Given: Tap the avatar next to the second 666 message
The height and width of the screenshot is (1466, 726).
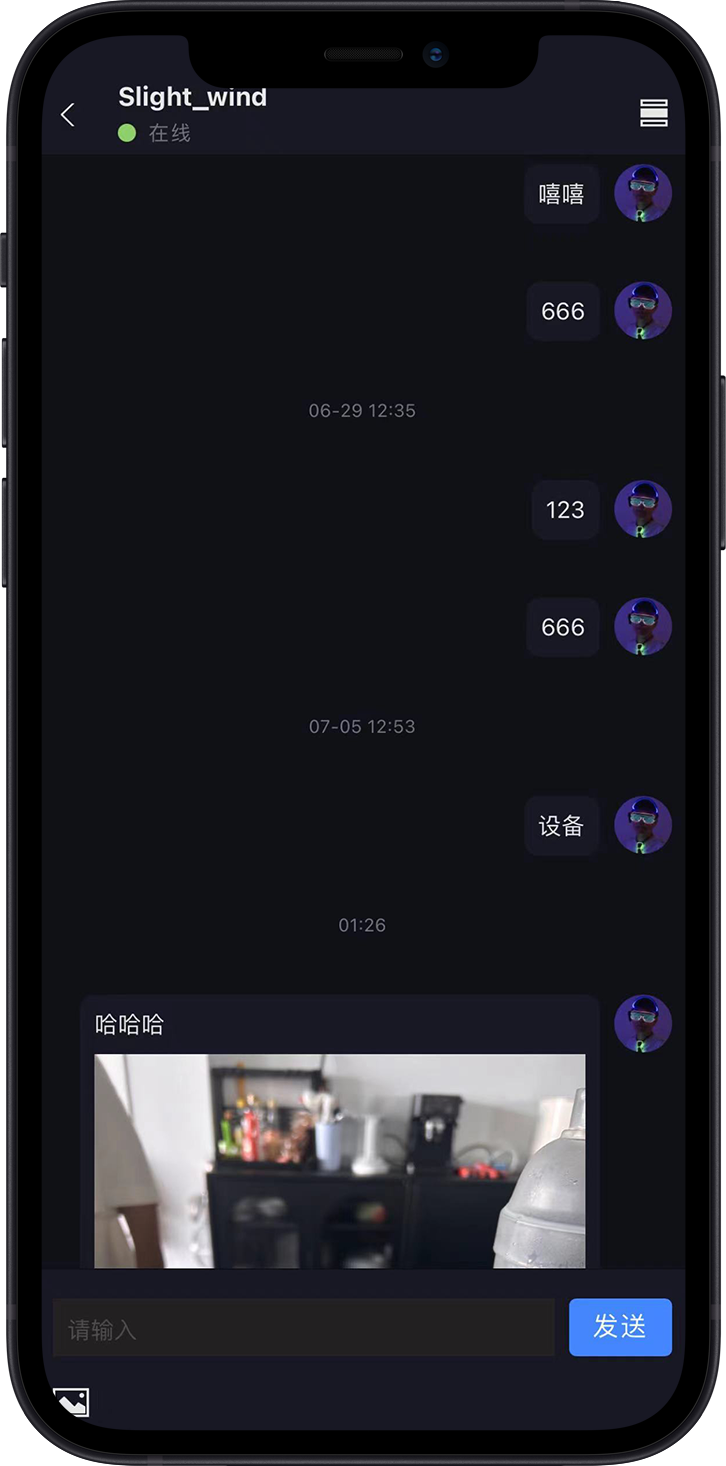Looking at the screenshot, I should click(642, 627).
